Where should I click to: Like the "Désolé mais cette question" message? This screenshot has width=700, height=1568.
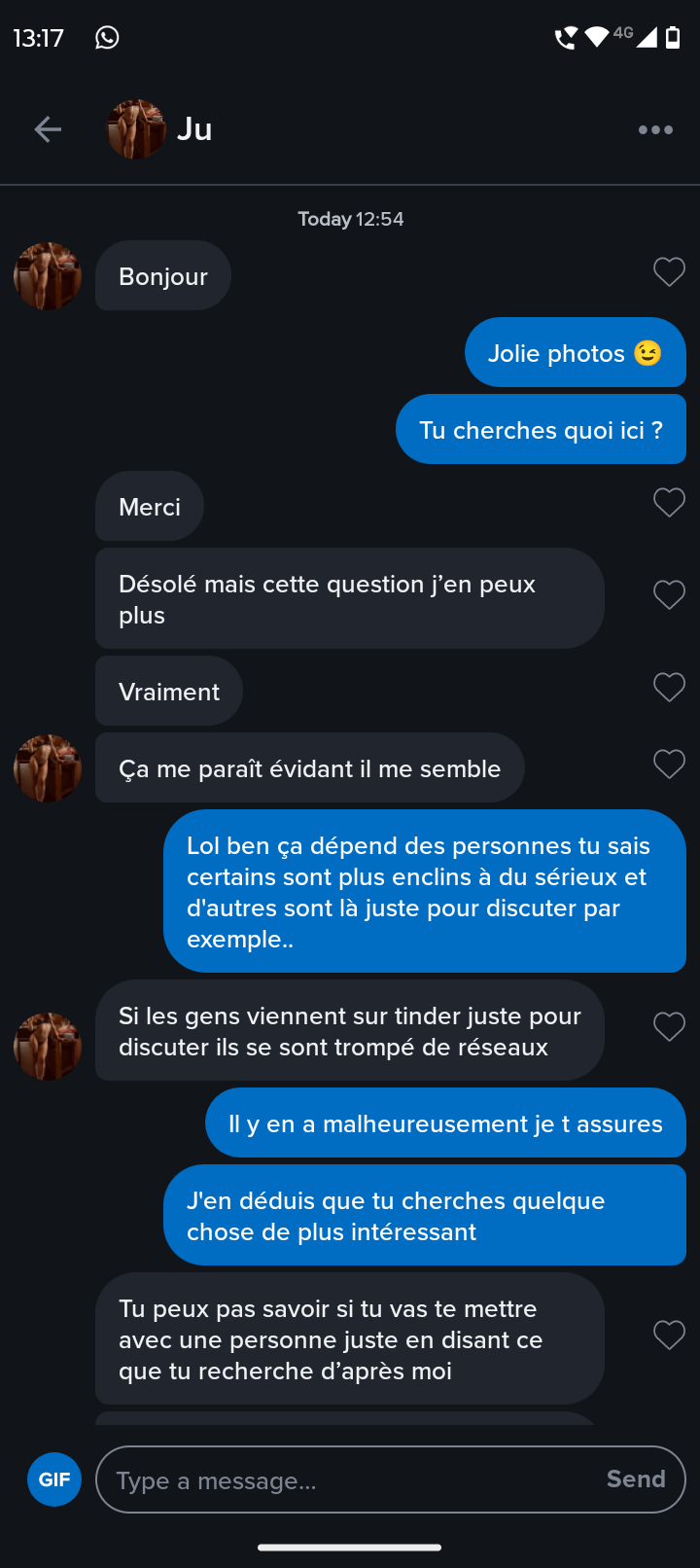tap(669, 594)
